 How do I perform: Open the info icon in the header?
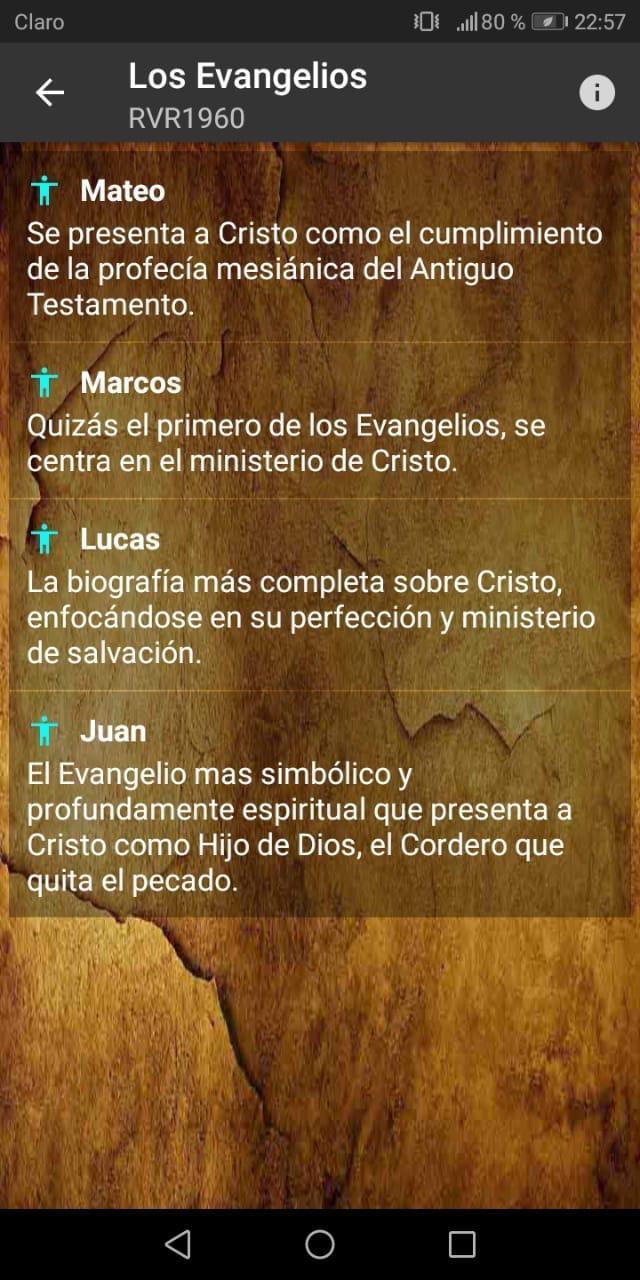(597, 93)
